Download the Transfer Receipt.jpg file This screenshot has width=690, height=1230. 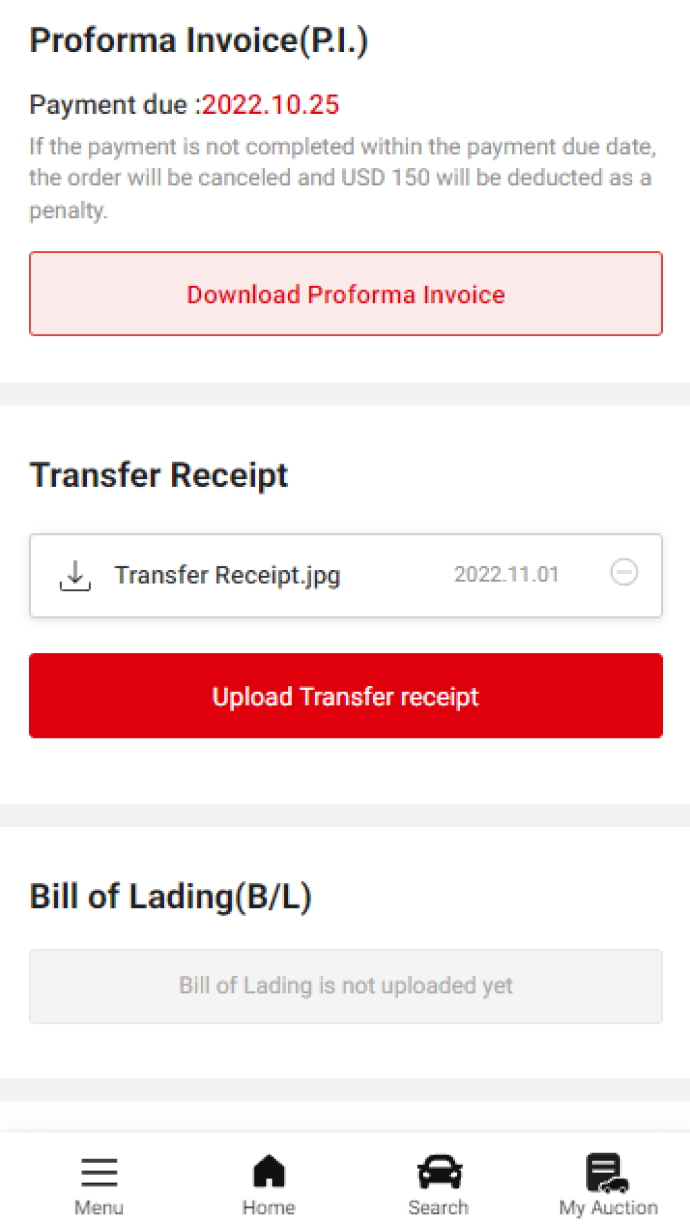point(76,575)
